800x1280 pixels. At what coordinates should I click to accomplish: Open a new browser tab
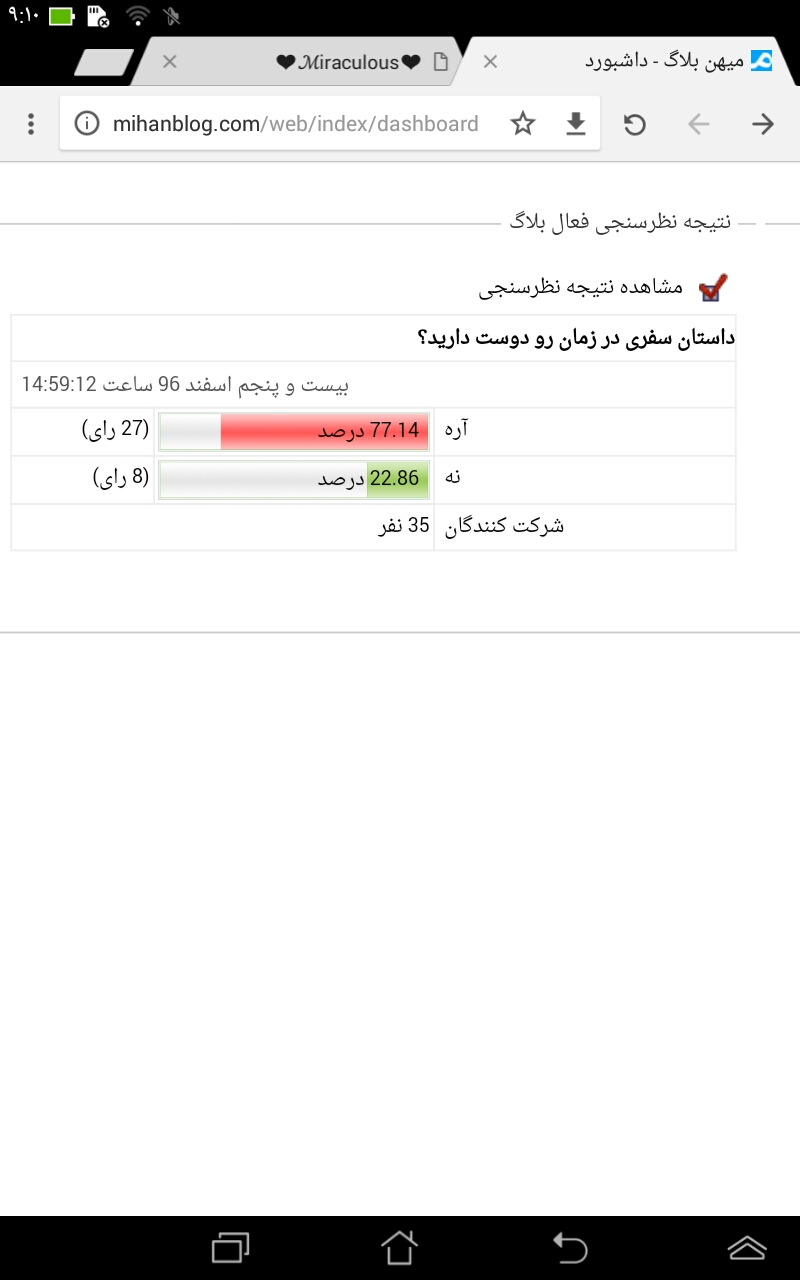pyautogui.click(x=103, y=62)
